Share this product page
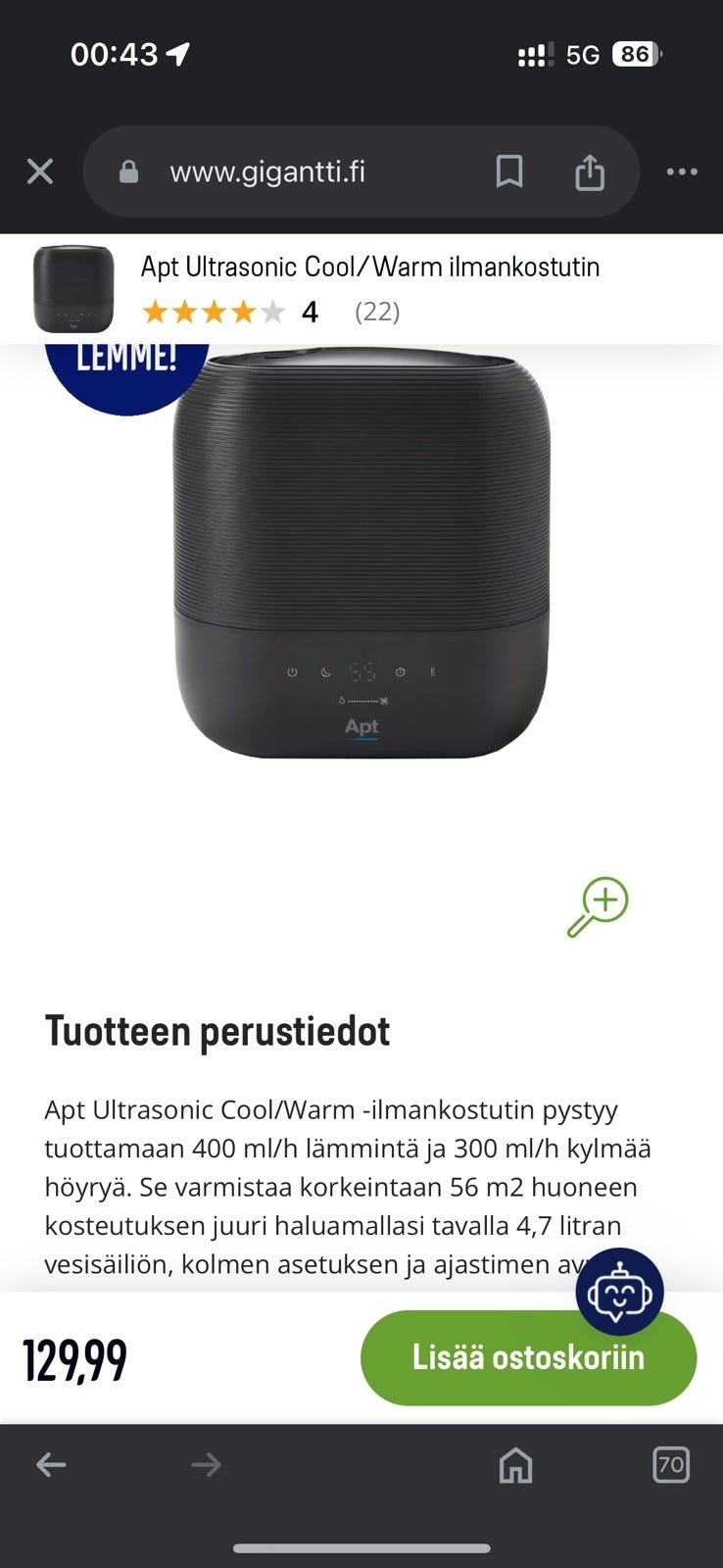723x1568 pixels. coord(589,172)
